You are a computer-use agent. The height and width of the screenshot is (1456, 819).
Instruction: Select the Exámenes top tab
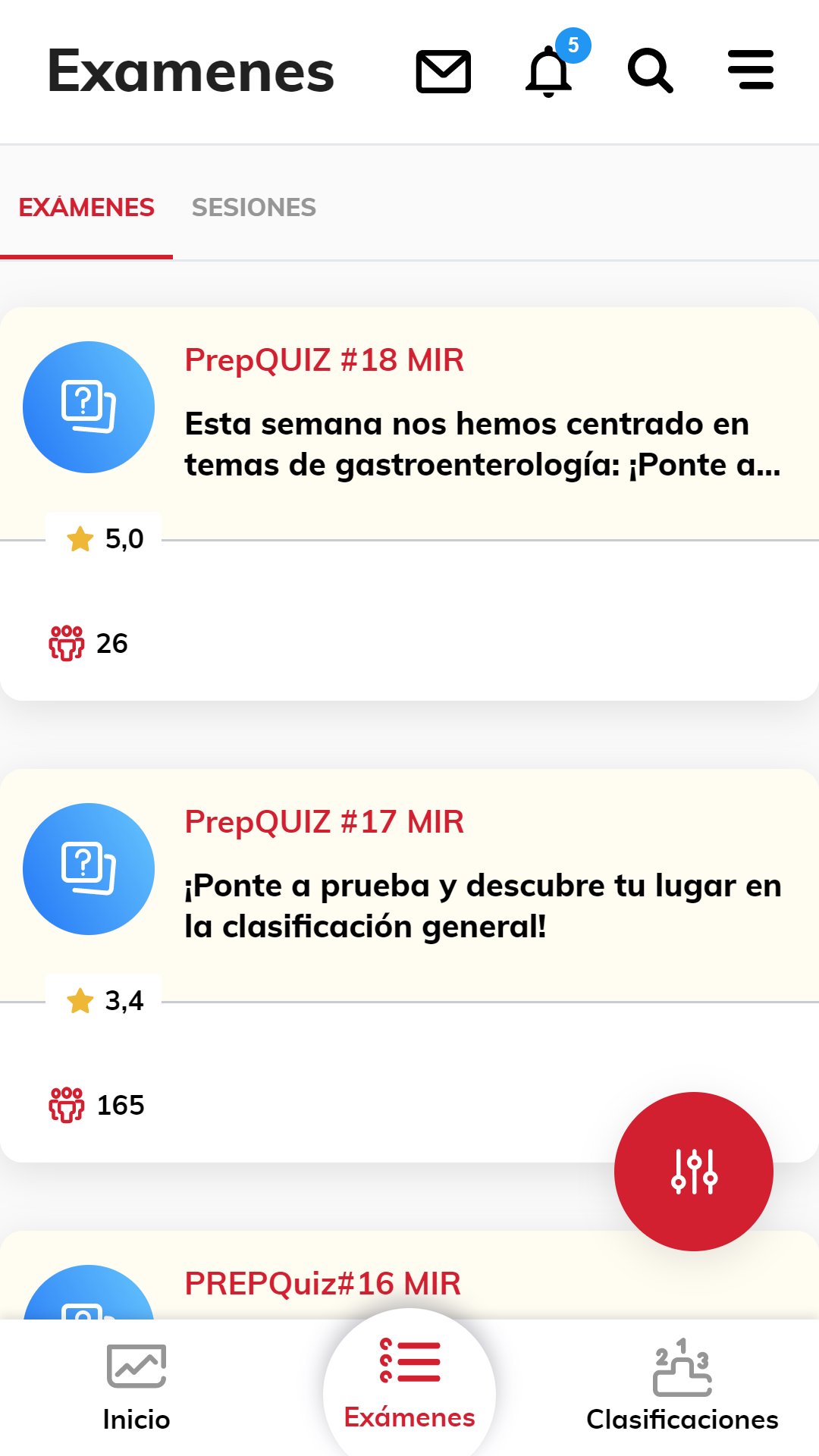coord(86,207)
